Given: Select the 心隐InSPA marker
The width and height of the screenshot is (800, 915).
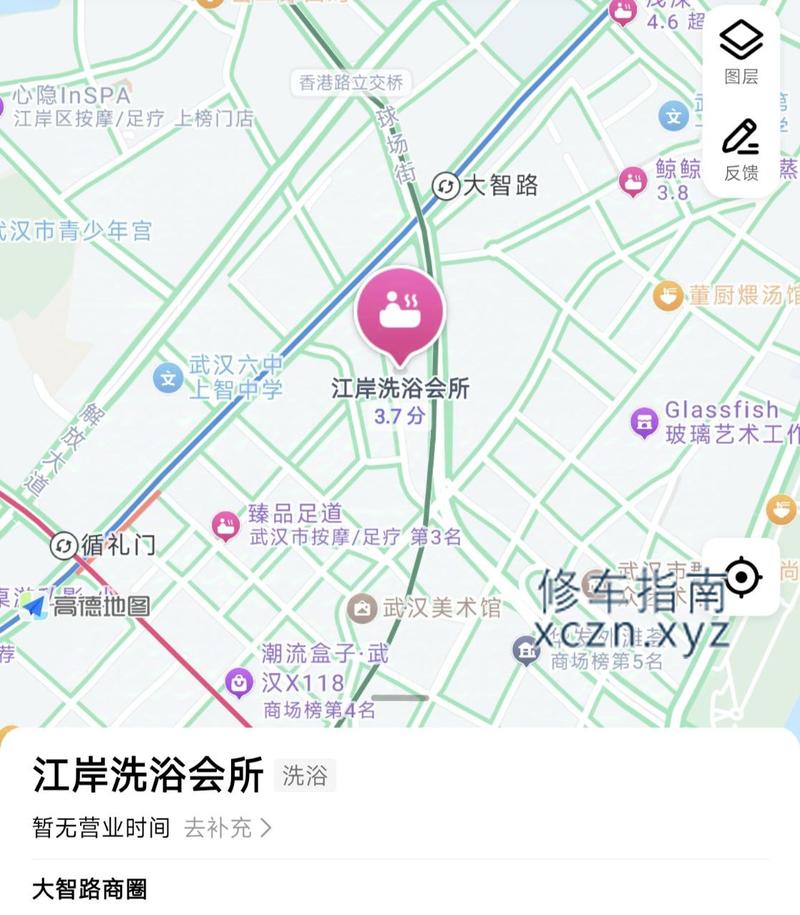Looking at the screenshot, I should [x=72, y=96].
